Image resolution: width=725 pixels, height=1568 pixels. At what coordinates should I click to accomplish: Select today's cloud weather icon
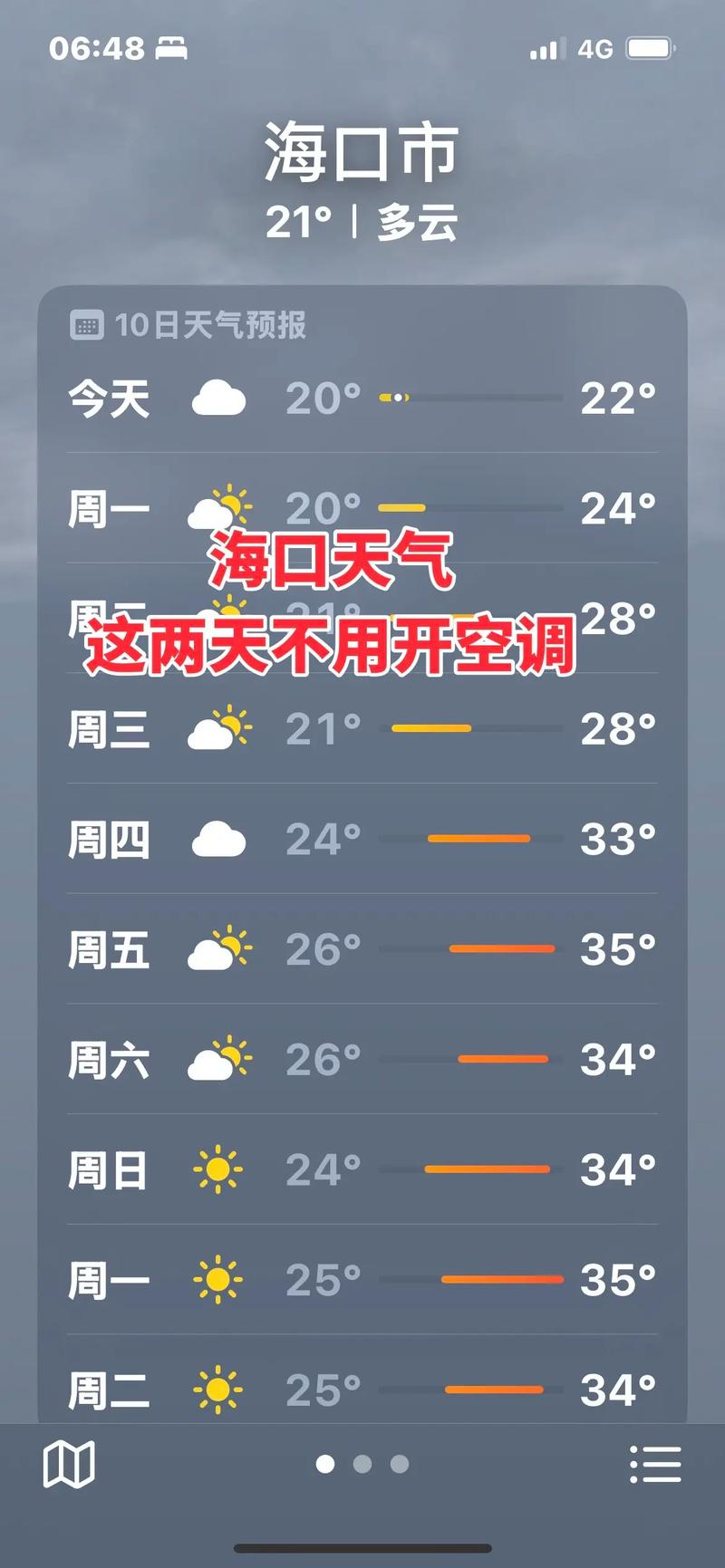pos(217,396)
